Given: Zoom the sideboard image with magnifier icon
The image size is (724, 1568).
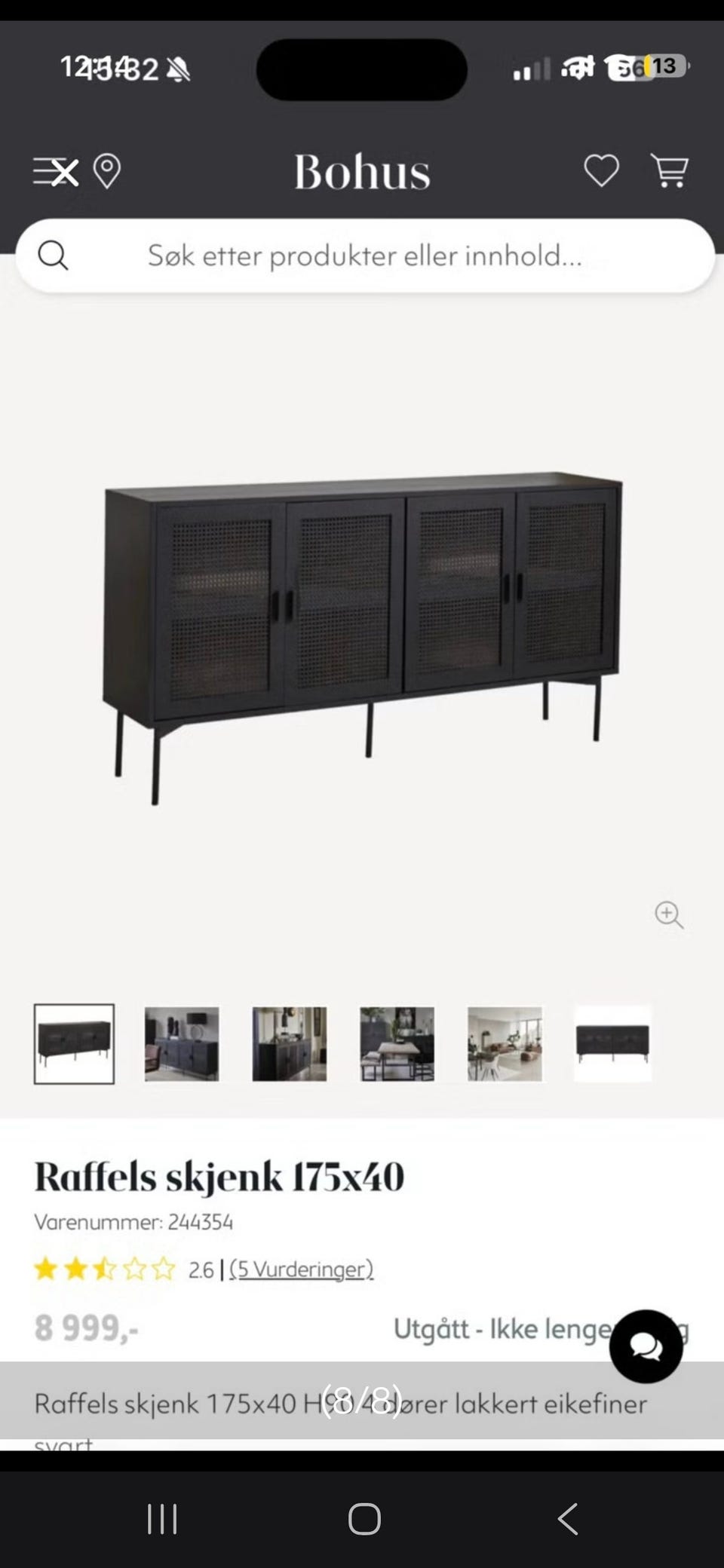Looking at the screenshot, I should pos(669,914).
